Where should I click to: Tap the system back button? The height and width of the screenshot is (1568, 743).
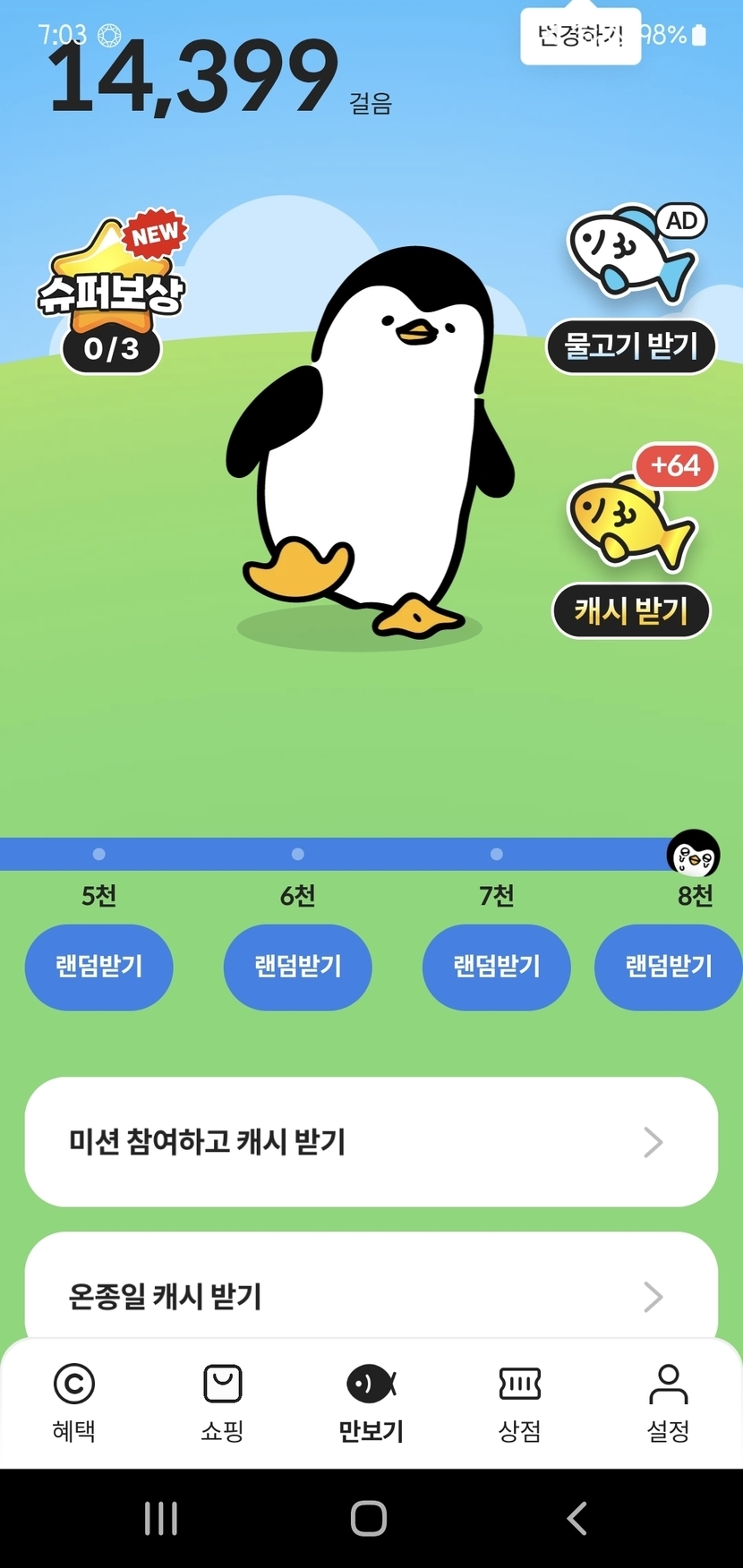pos(577,1518)
